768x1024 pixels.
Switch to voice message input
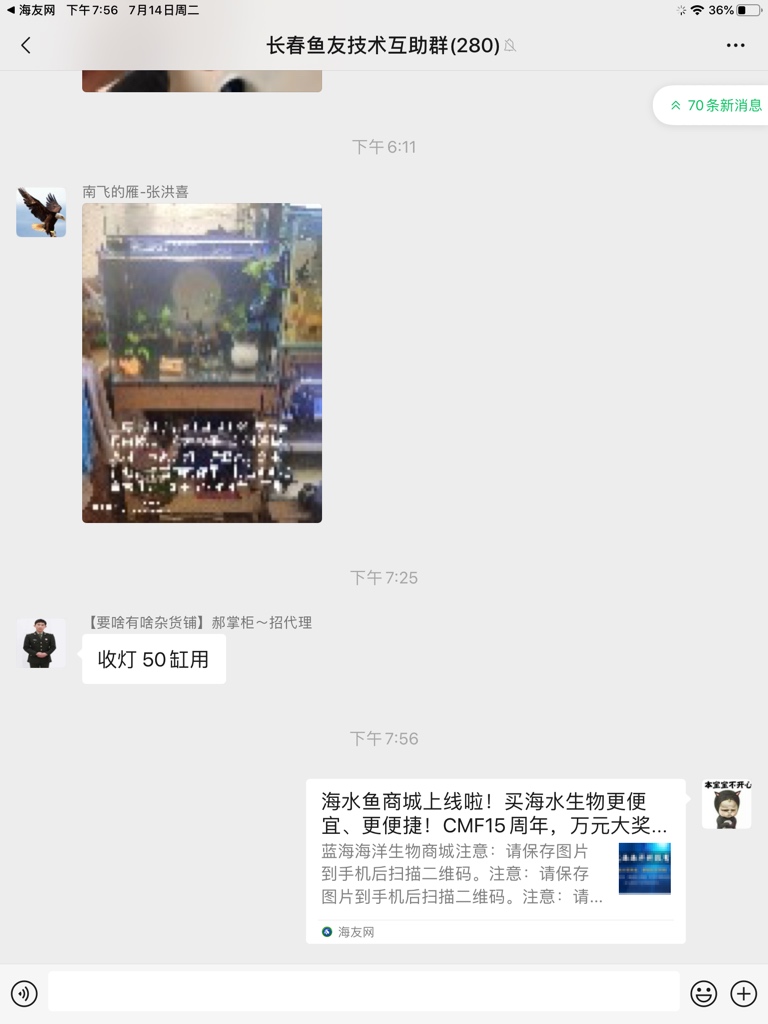pyautogui.click(x=24, y=993)
